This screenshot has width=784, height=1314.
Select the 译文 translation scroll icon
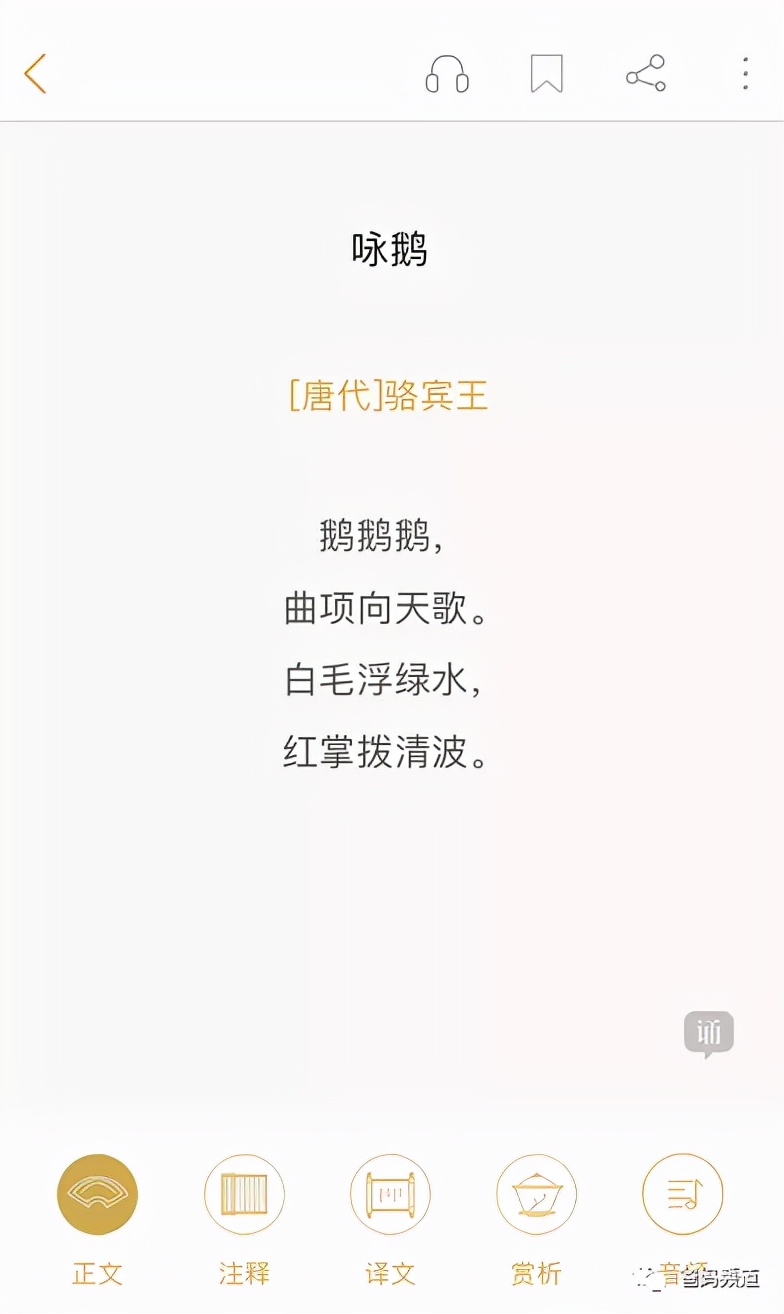389,1193
